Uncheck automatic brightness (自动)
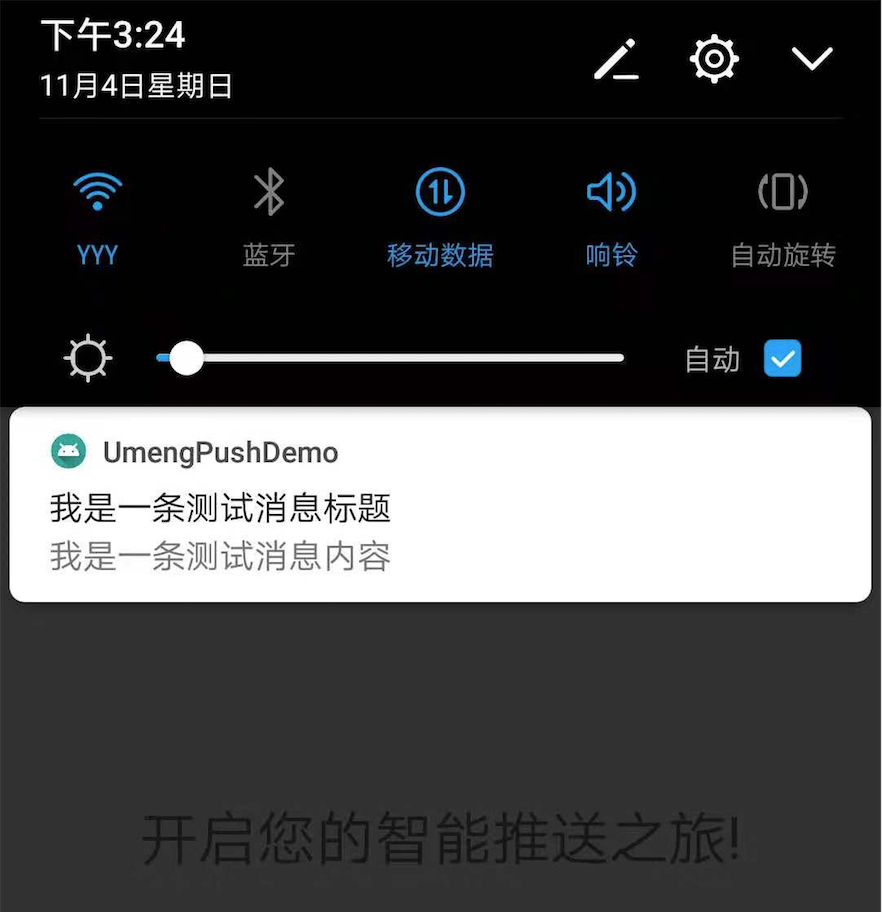Screen dimensions: 882x912 tap(783, 358)
